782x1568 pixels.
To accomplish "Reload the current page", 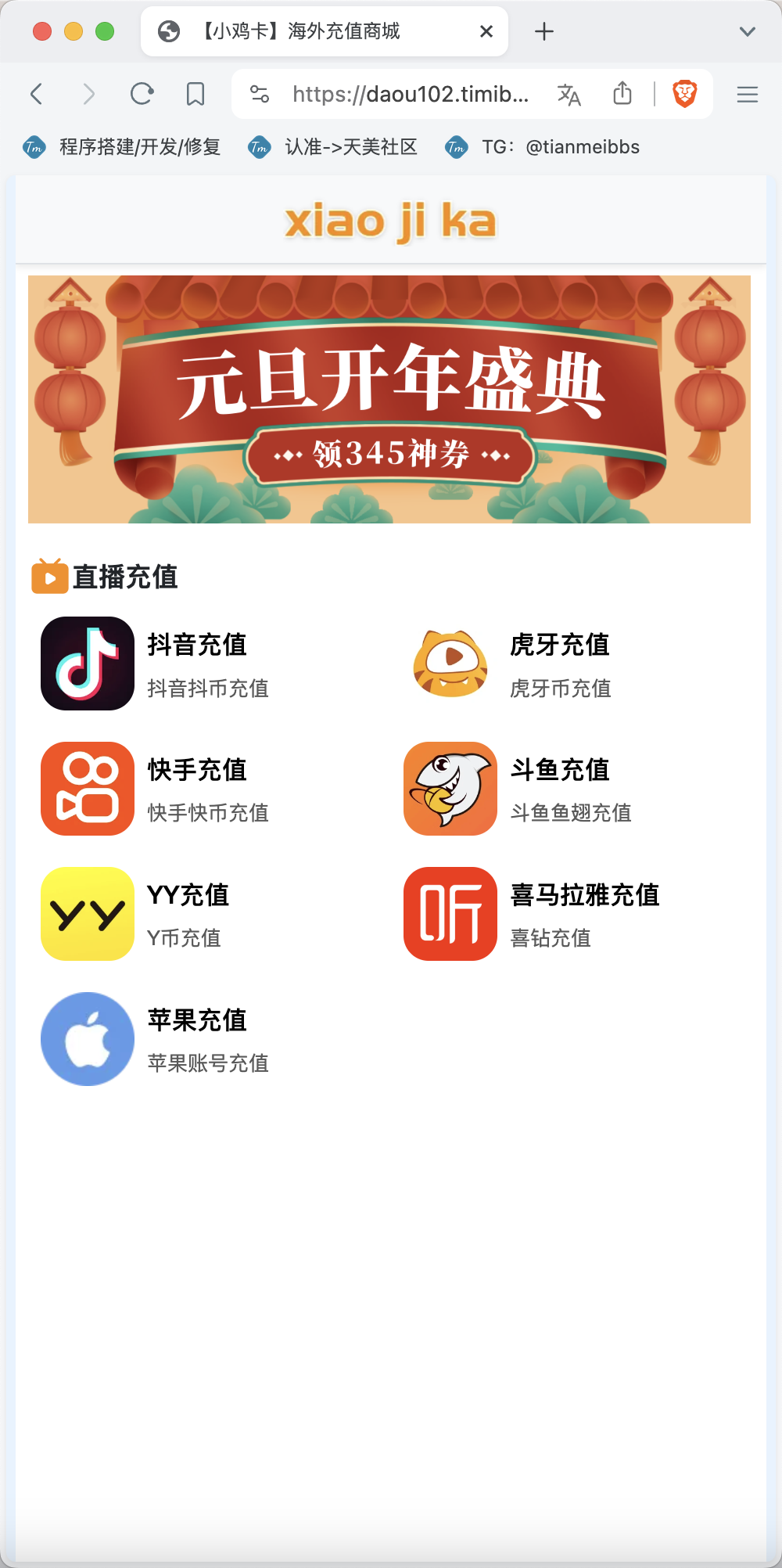I will click(x=142, y=94).
